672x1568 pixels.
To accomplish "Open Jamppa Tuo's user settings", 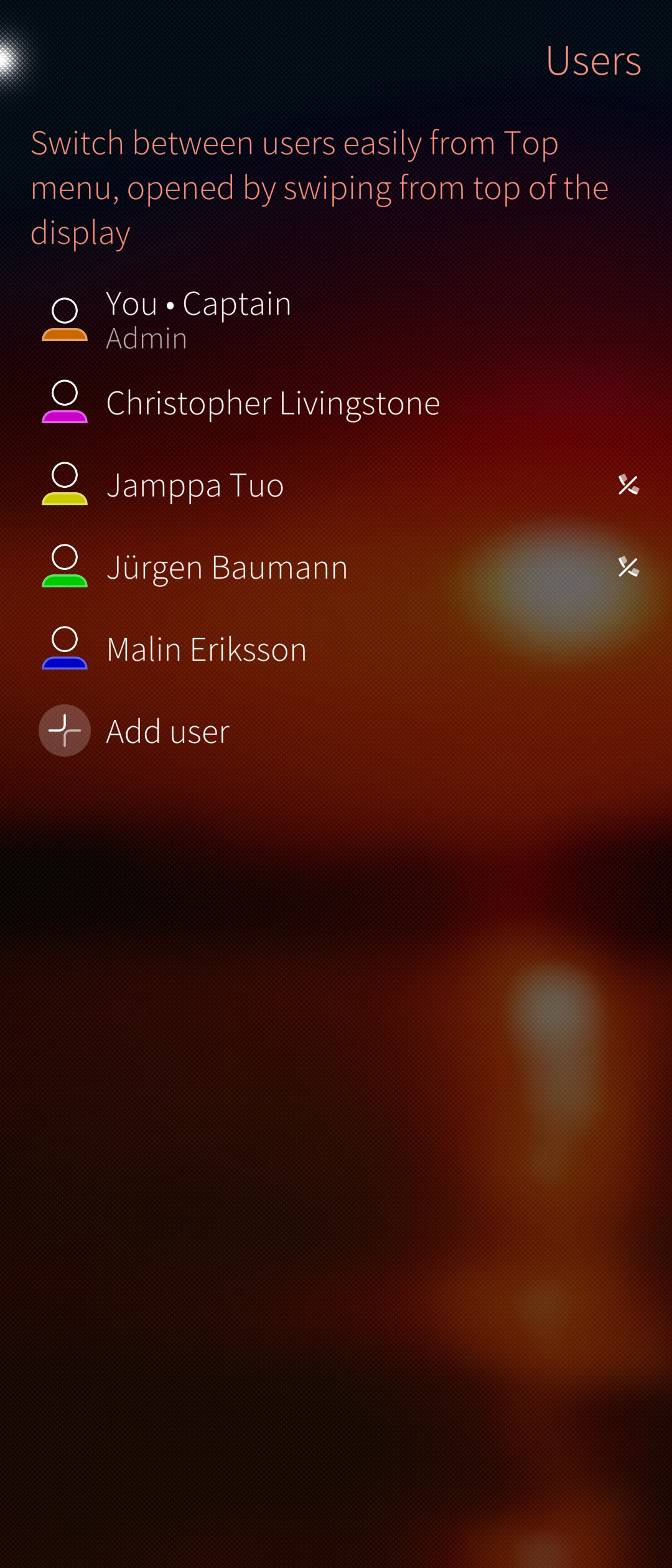I will pos(195,485).
